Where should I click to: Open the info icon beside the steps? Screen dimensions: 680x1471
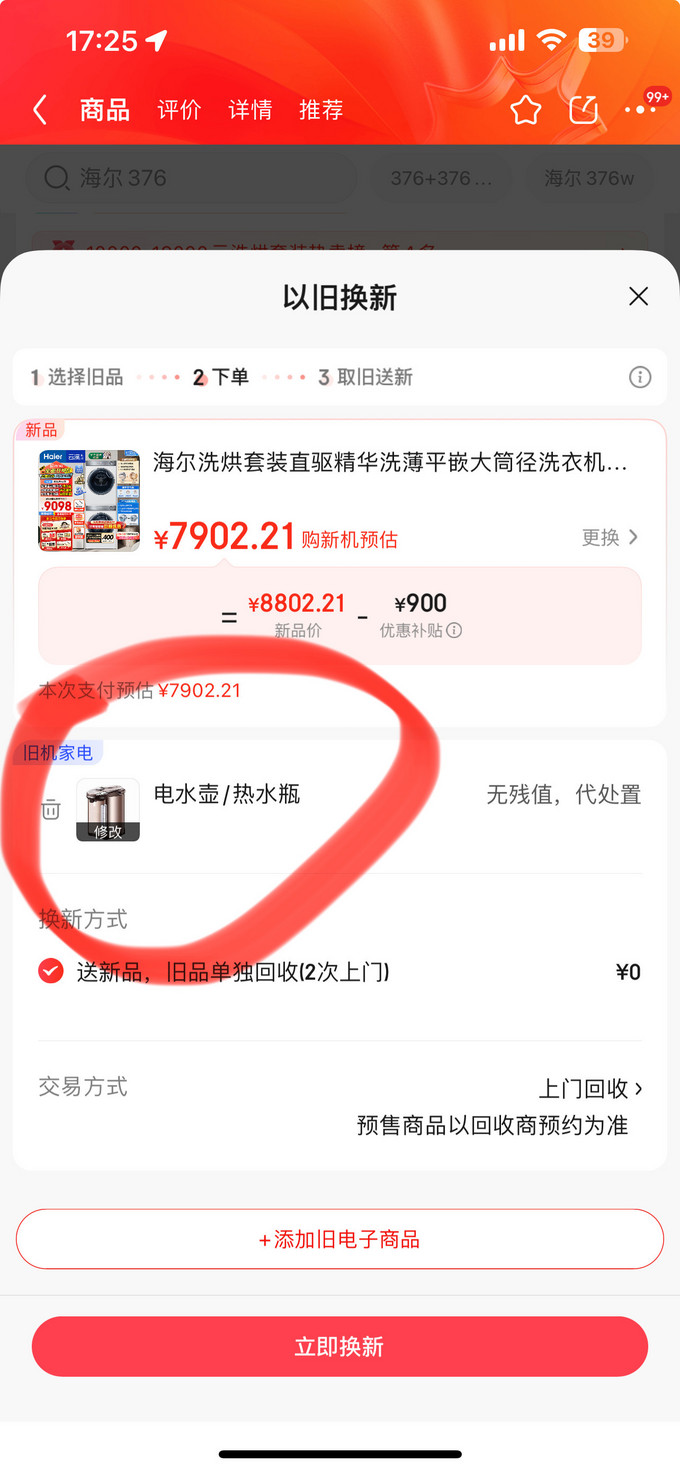click(x=640, y=377)
